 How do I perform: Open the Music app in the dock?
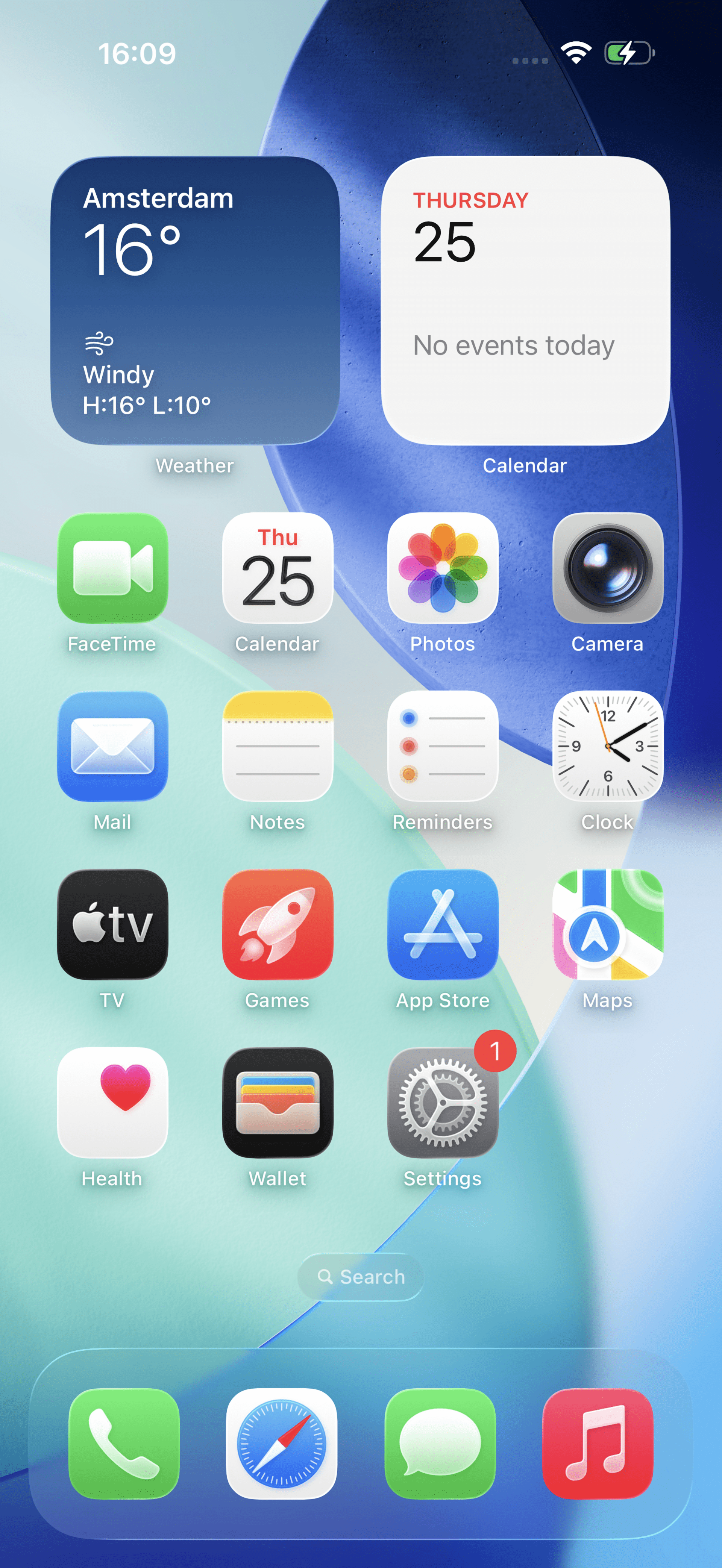click(597, 1443)
